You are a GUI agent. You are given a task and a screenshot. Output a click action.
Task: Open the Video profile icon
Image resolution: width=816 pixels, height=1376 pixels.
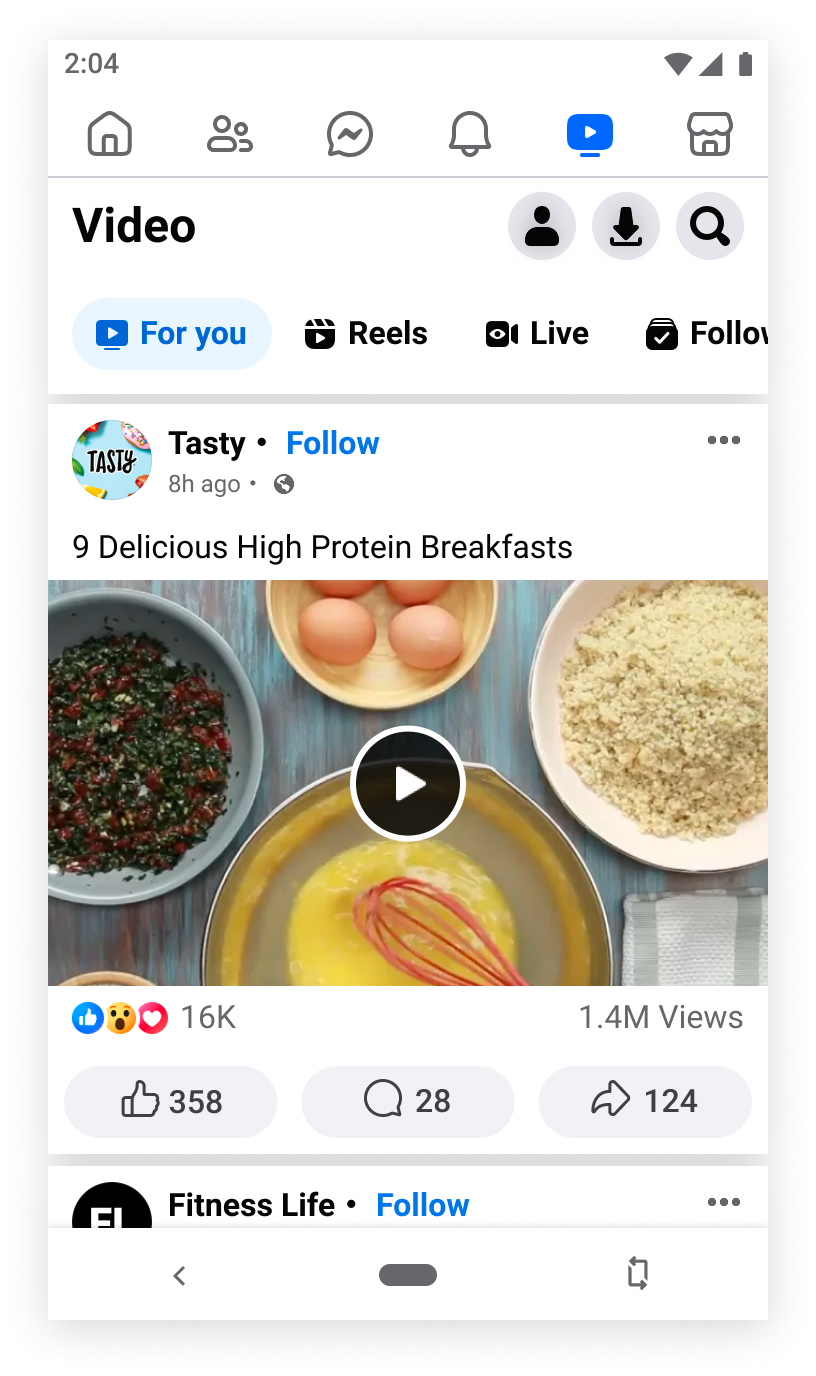coord(542,226)
